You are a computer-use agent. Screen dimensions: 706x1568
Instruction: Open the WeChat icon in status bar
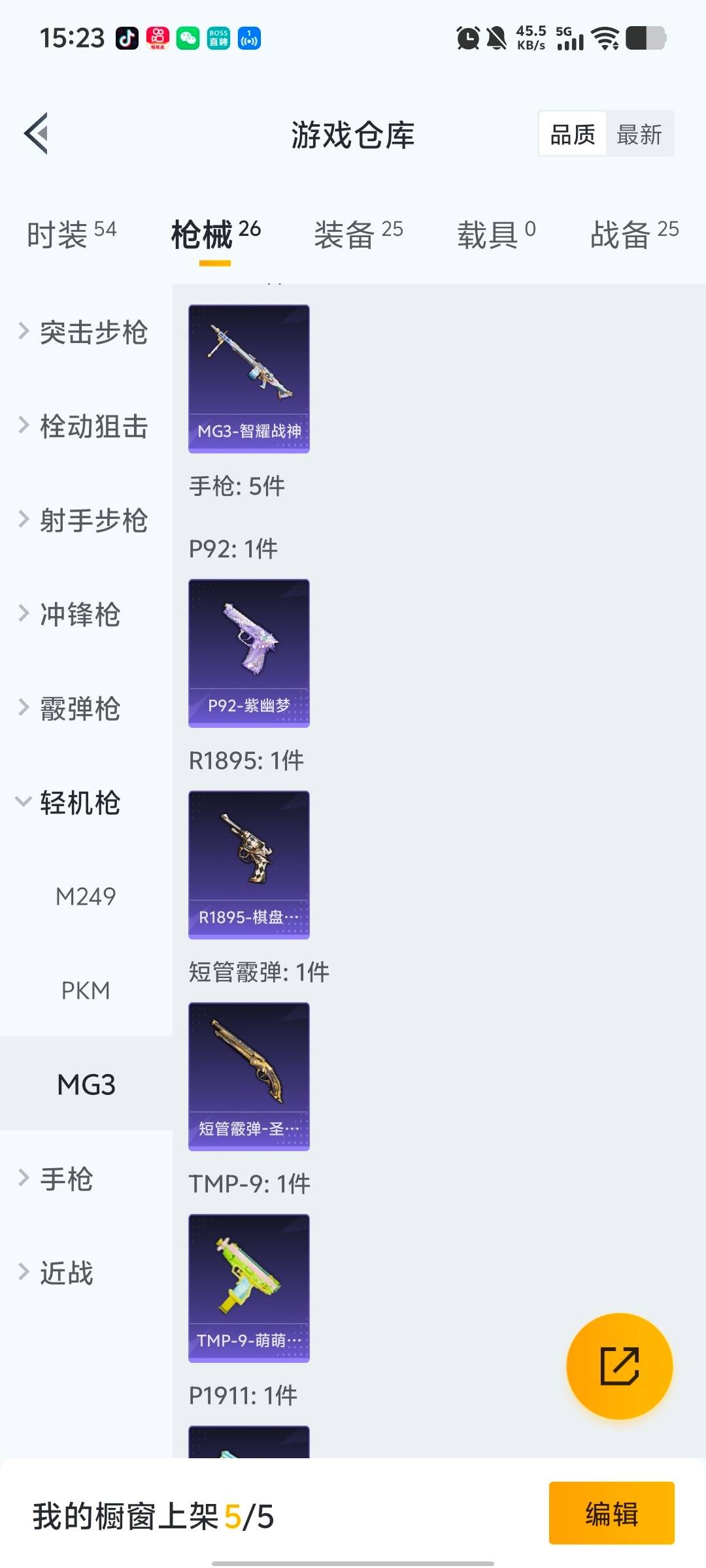tap(188, 37)
